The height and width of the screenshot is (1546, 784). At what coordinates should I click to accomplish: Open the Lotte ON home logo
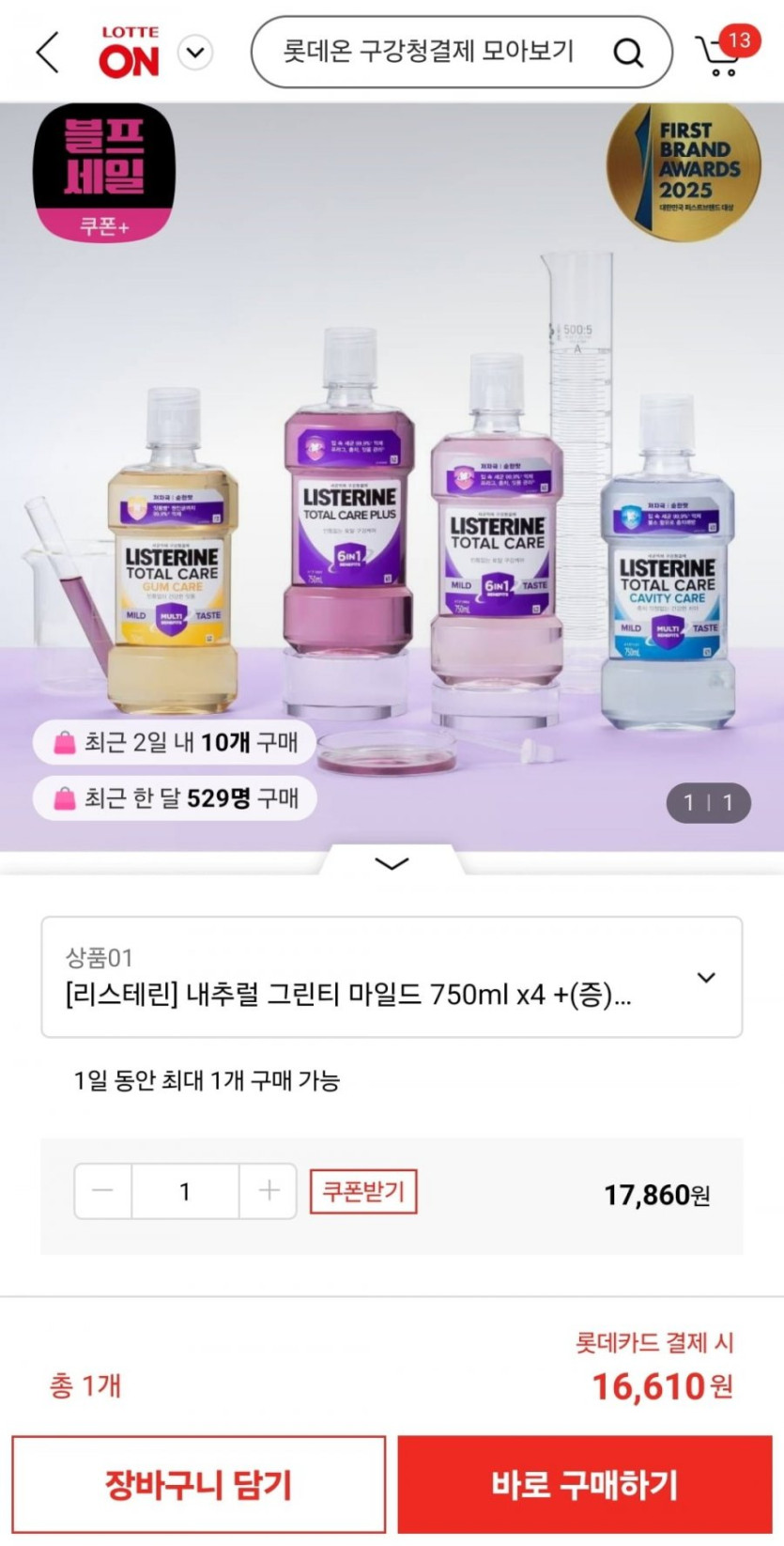pos(130,53)
